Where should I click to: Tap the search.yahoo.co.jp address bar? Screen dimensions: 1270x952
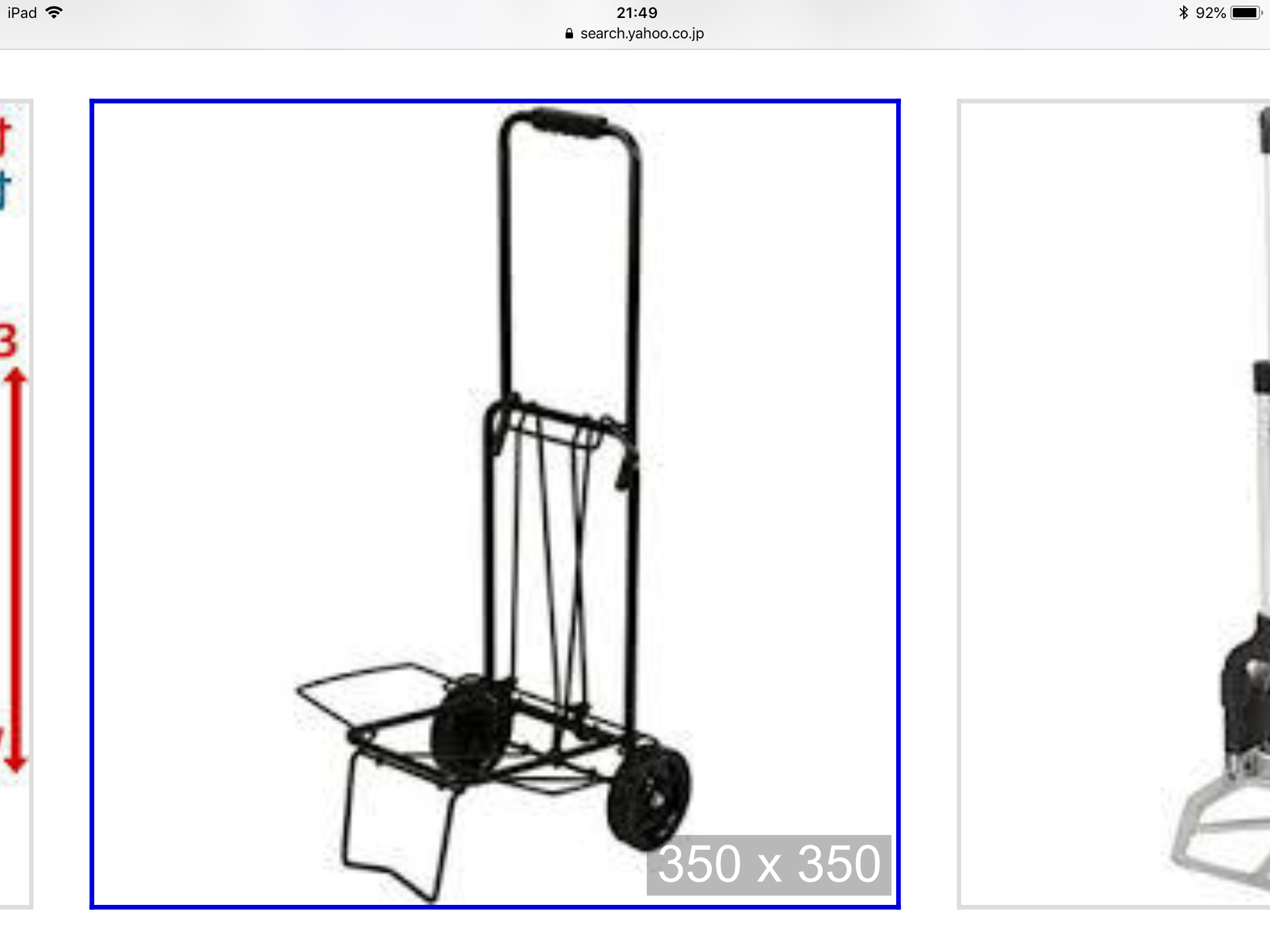click(635, 33)
